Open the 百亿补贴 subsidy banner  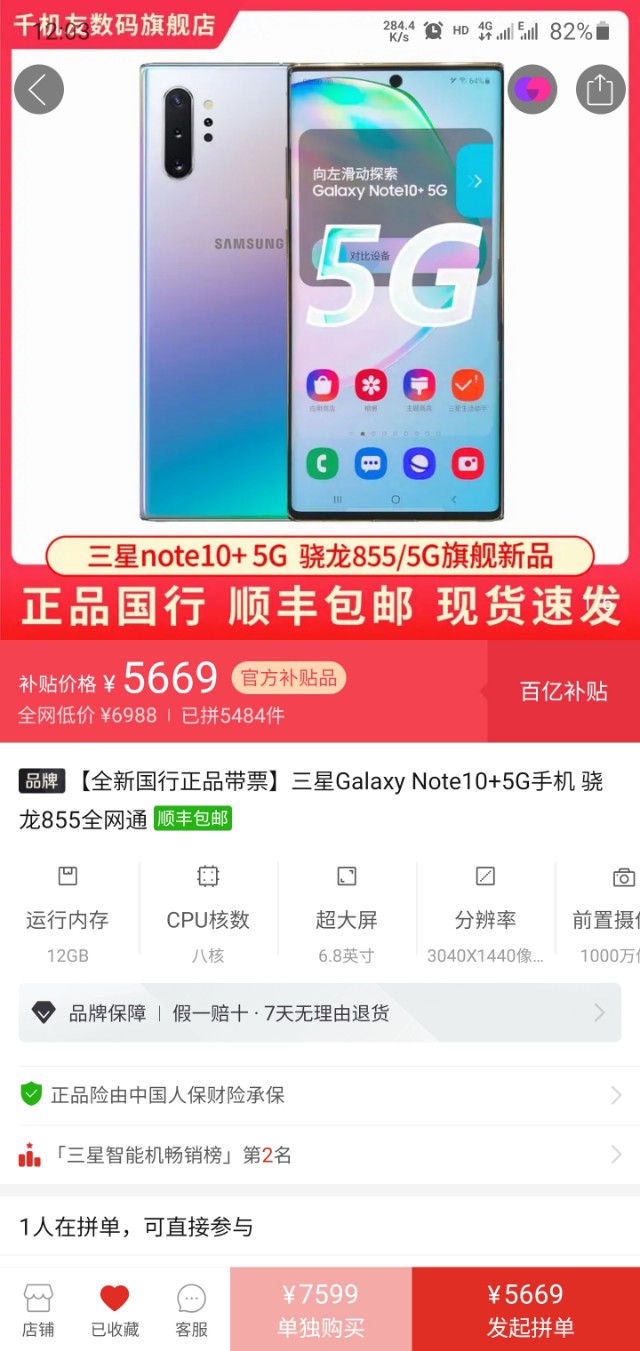(563, 691)
